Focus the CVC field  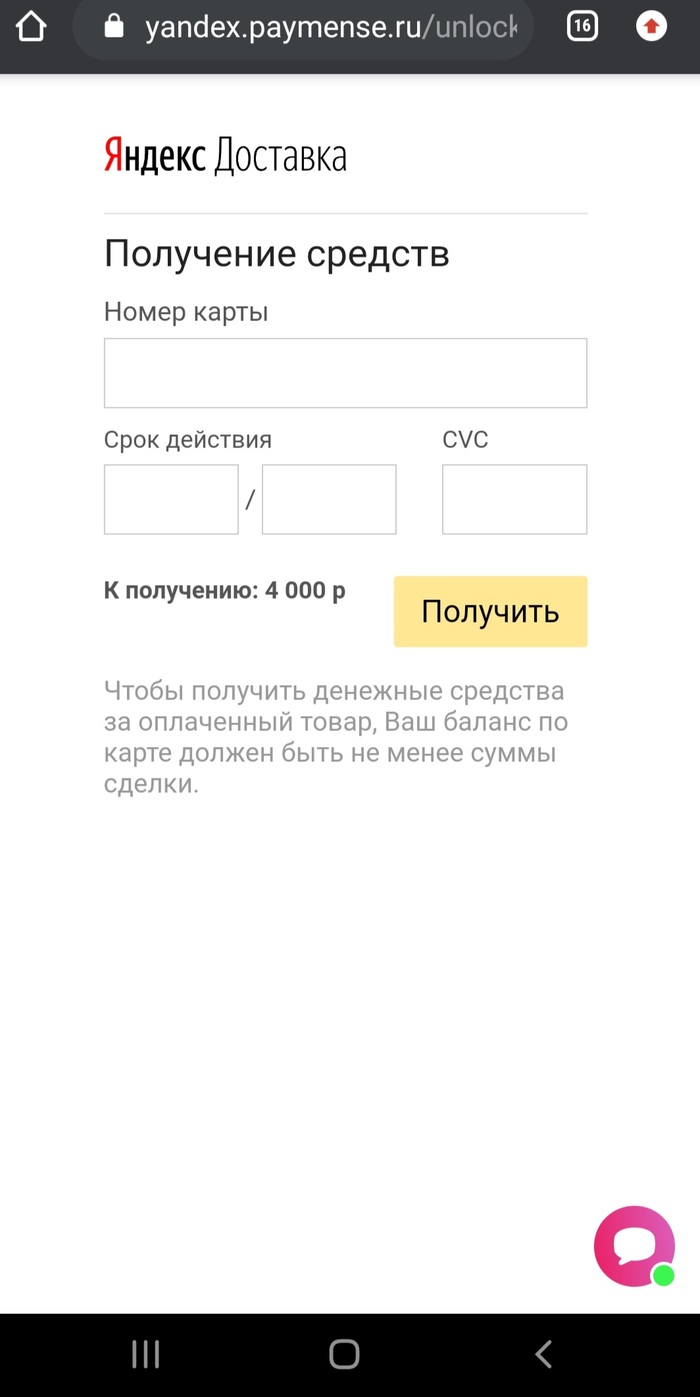pyautogui.click(x=514, y=499)
